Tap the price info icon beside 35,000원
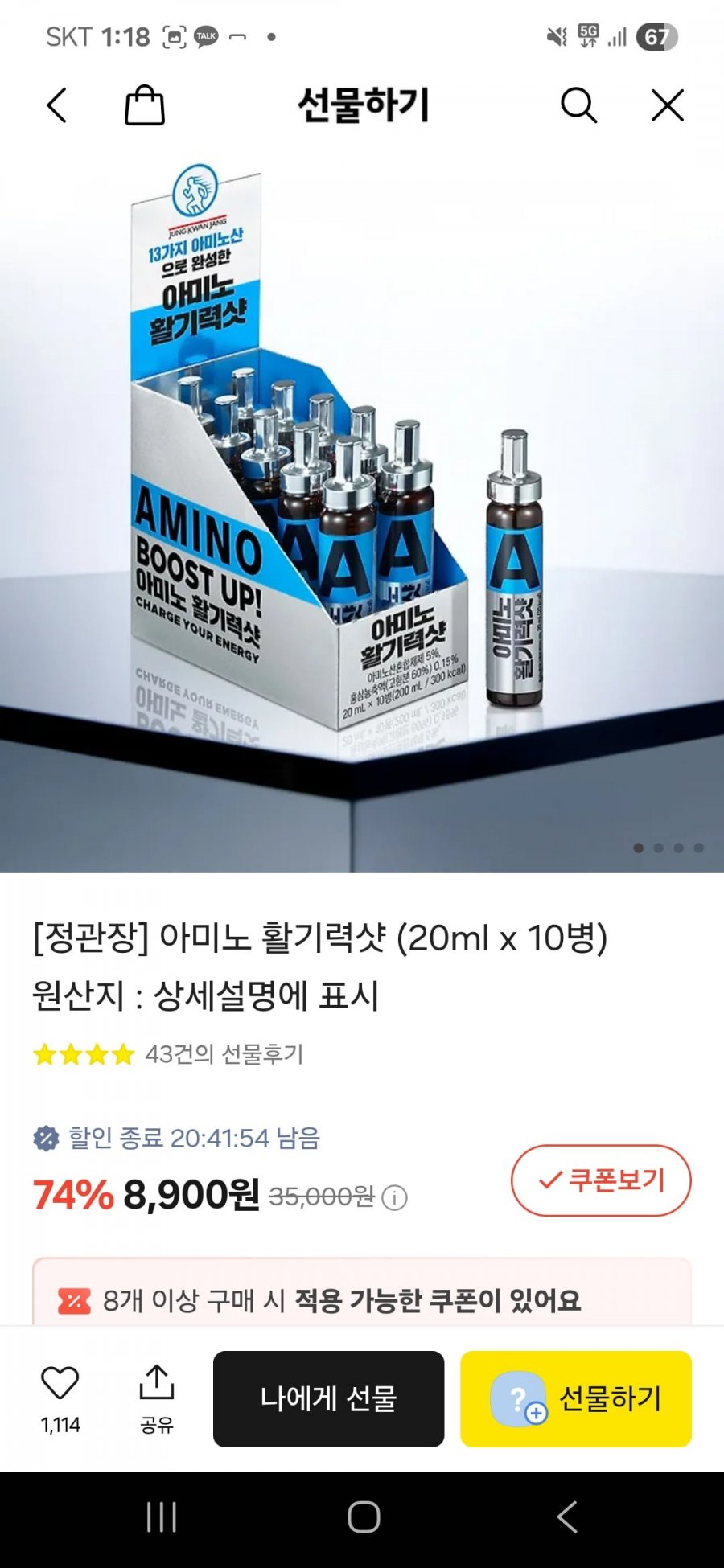 pos(395,1198)
